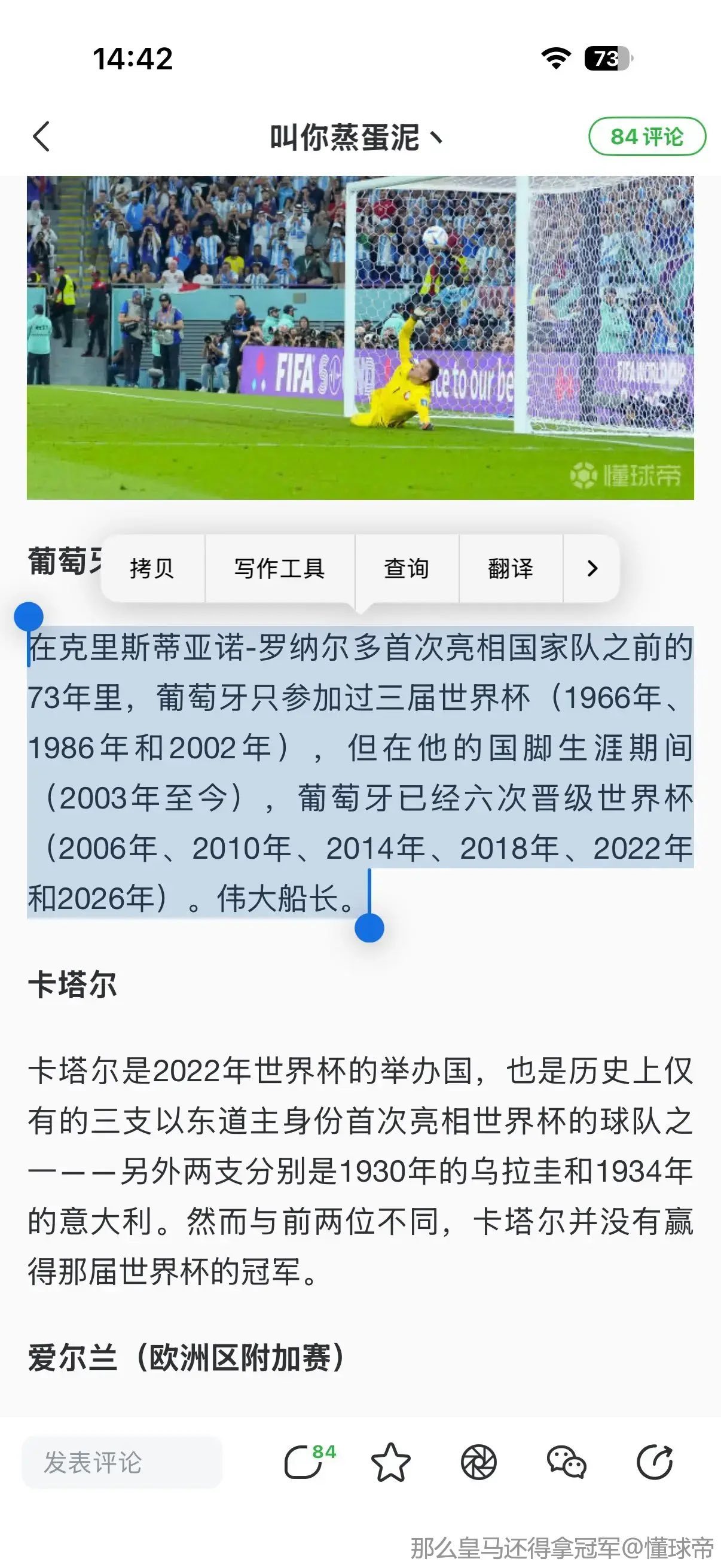
Task: Choose 查询 to look up the selection
Action: (407, 569)
